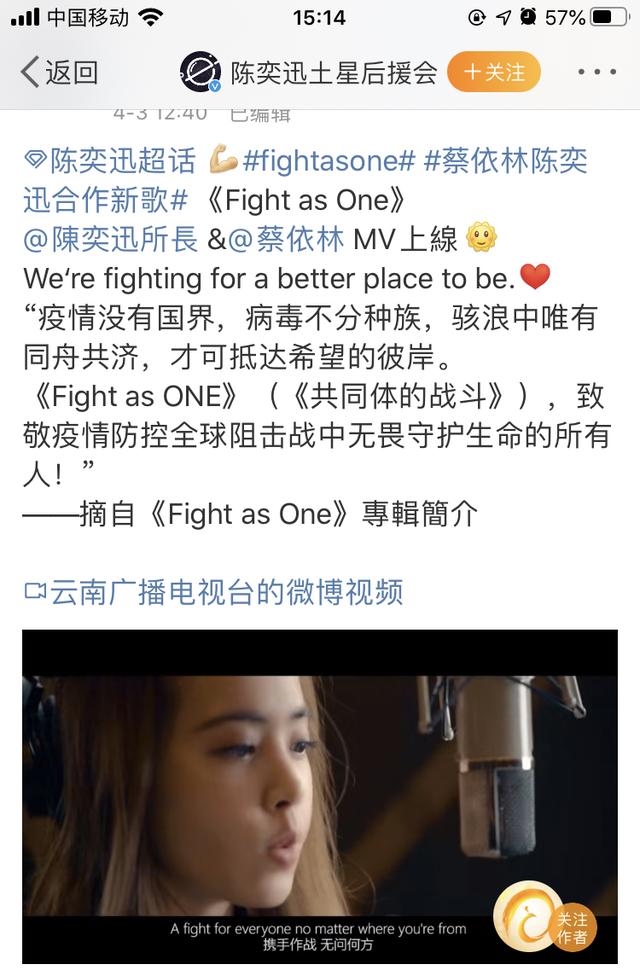Follow 陈奕迅土星后援会 with the 关注 button
640x976 pixels.
494,72
